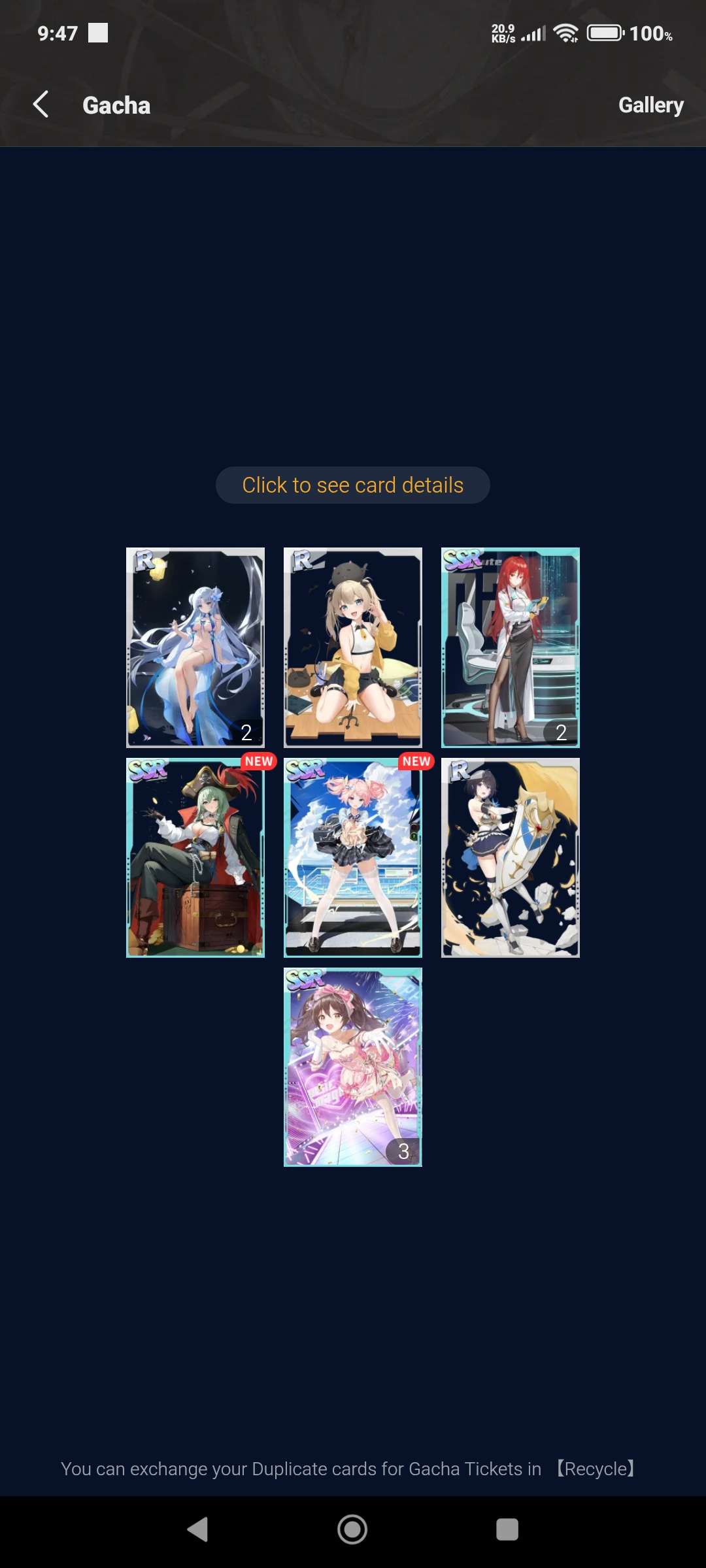The height and width of the screenshot is (1568, 706).
Task: Open the R card with the silver-haired girl
Action: click(x=195, y=647)
